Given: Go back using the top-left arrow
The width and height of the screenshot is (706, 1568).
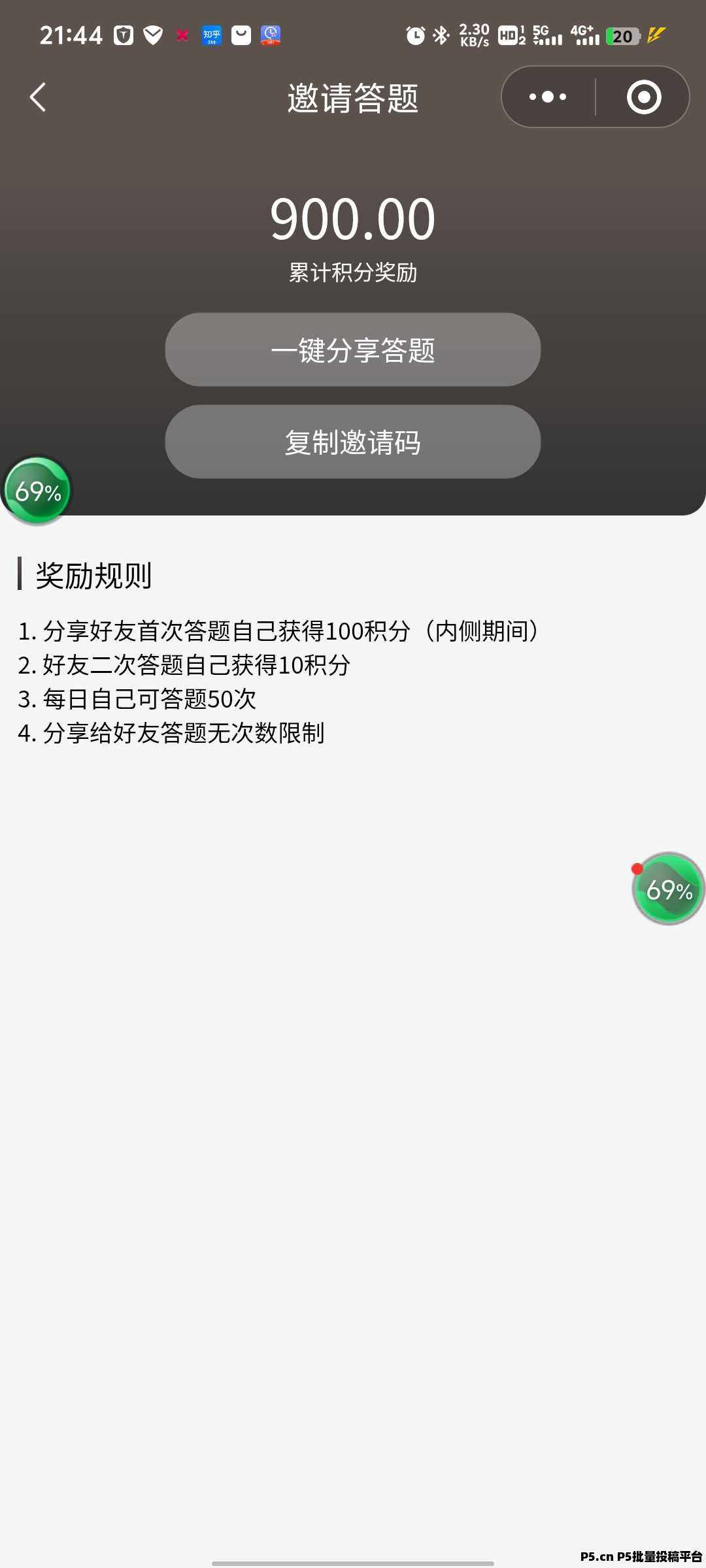Looking at the screenshot, I should click(x=38, y=97).
